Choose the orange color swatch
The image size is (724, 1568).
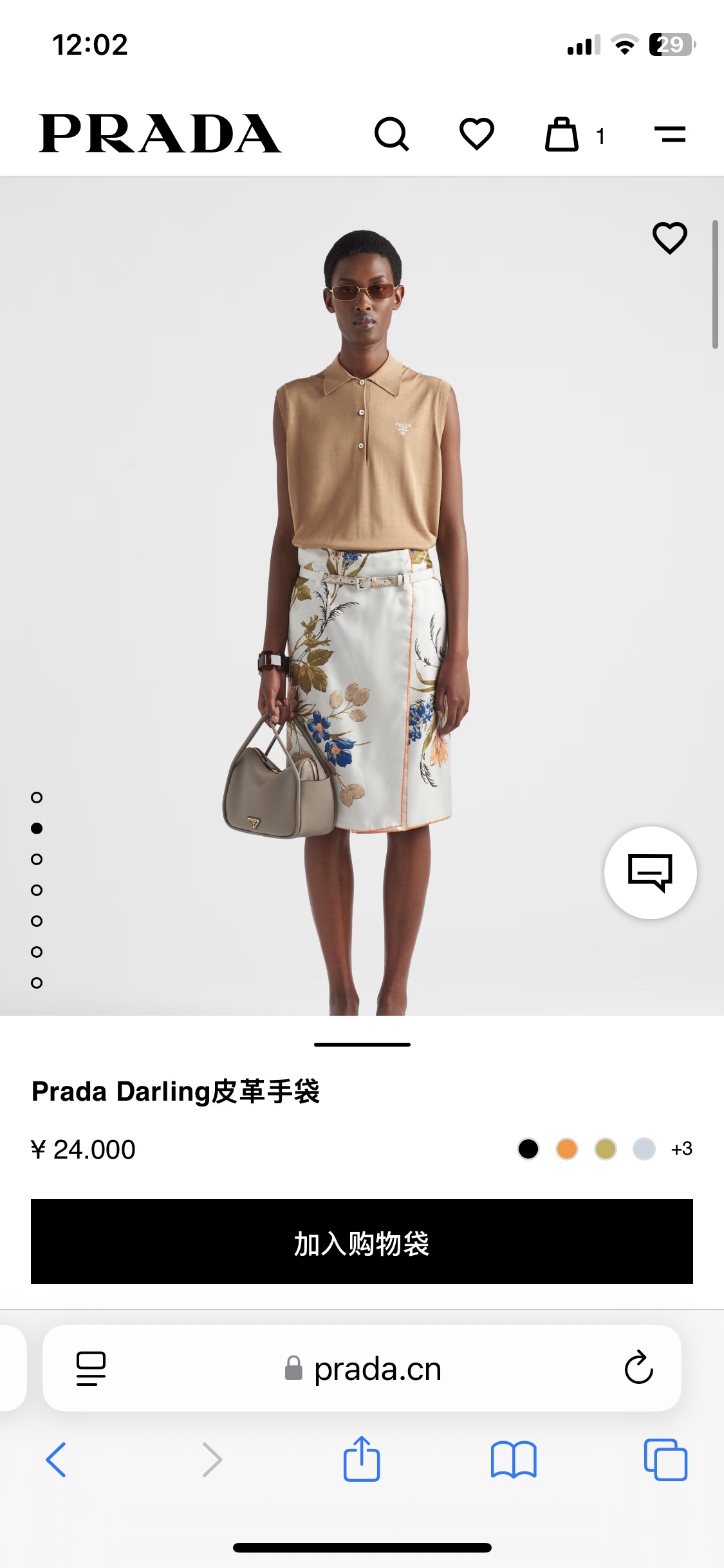pyautogui.click(x=567, y=1149)
